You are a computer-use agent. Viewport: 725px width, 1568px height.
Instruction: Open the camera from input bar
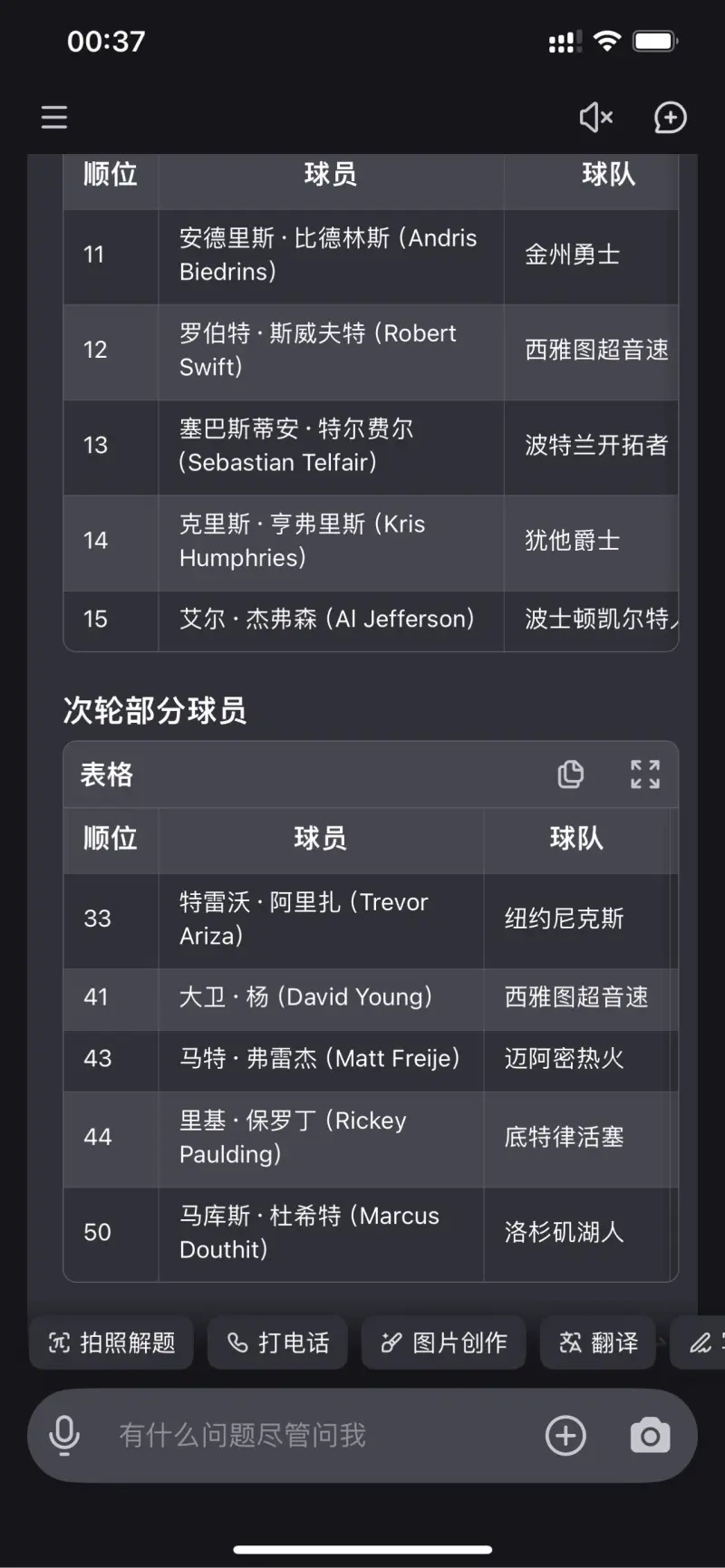[x=650, y=1436]
